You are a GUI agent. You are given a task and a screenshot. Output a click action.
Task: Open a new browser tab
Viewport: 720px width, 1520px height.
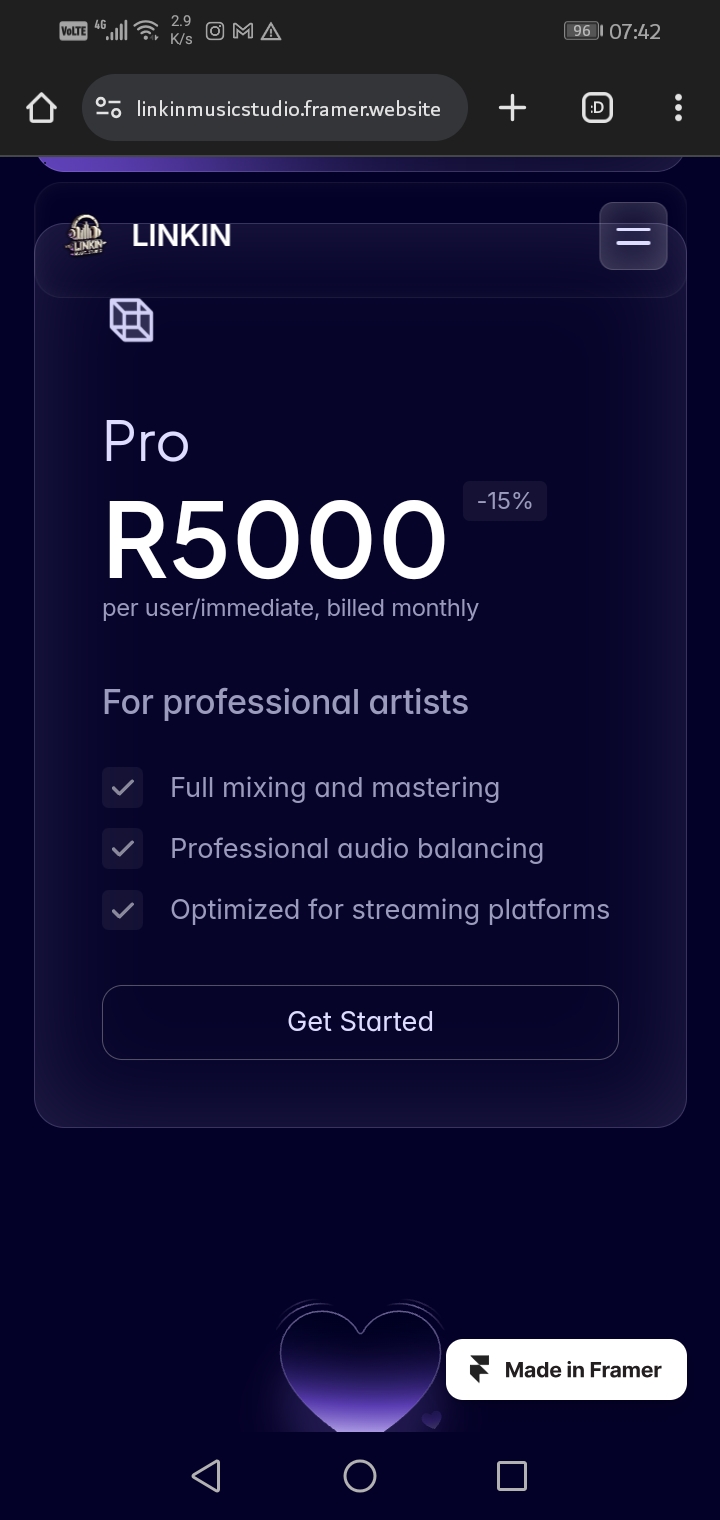pos(512,108)
